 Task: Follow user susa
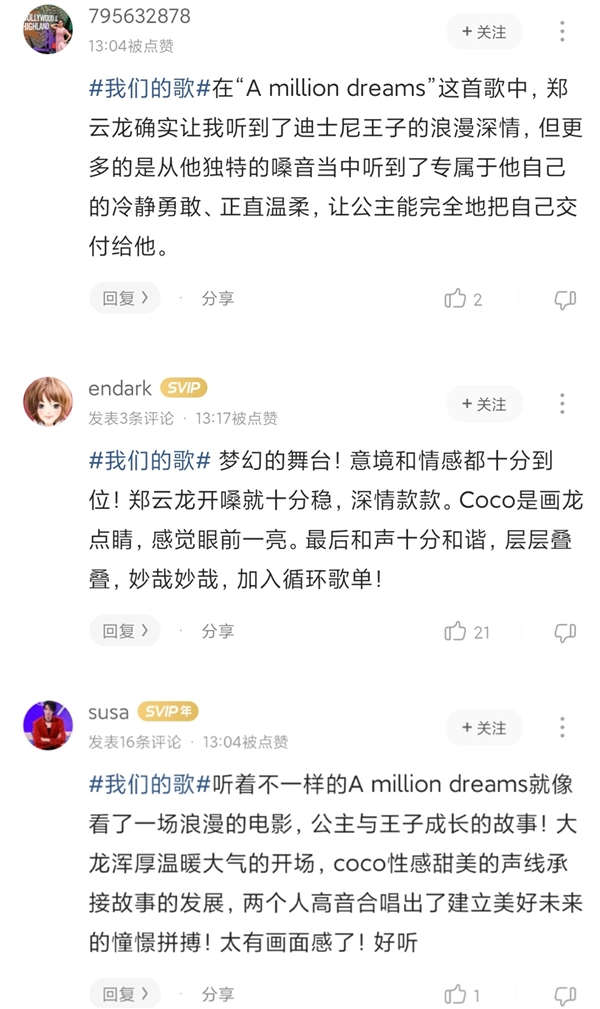tap(484, 727)
